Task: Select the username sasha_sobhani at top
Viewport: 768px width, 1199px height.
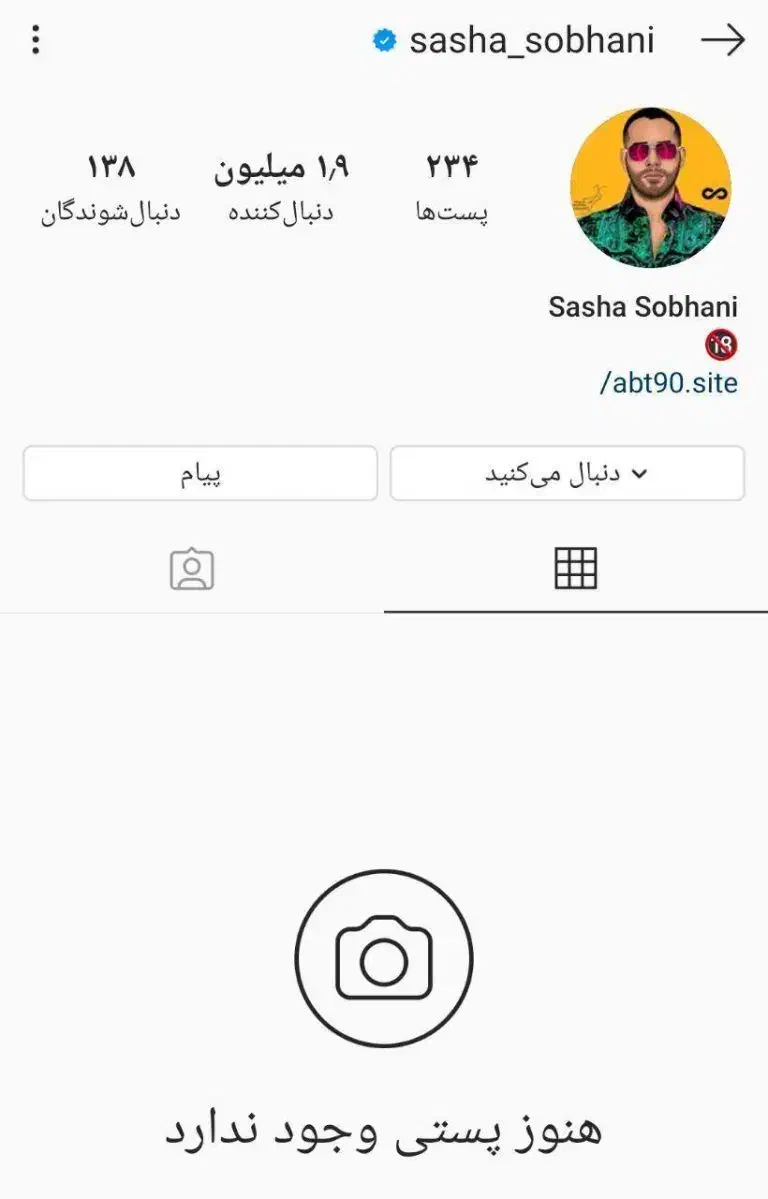Action: pyautogui.click(x=531, y=40)
